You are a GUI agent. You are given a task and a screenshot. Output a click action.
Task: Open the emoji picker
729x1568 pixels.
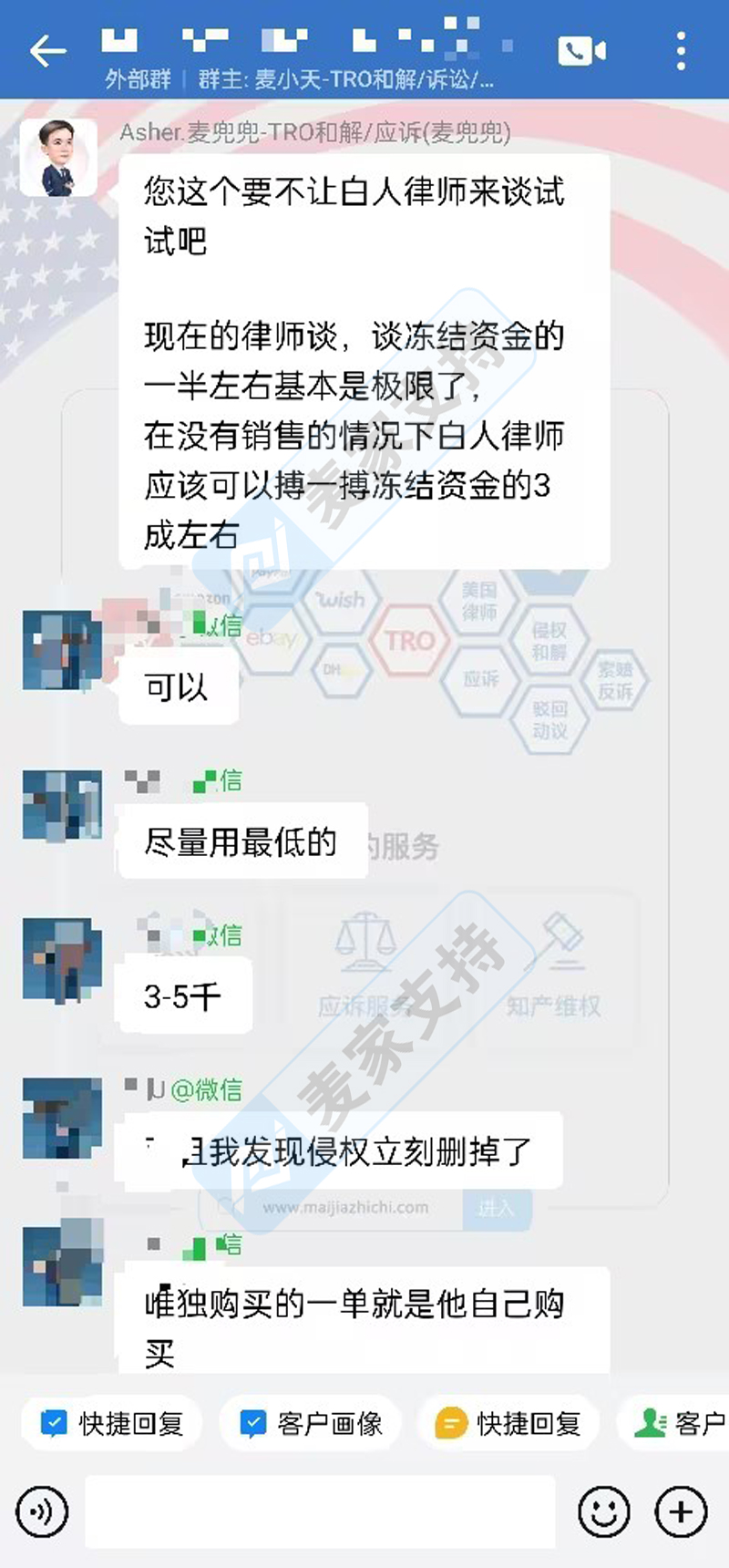point(603,1512)
